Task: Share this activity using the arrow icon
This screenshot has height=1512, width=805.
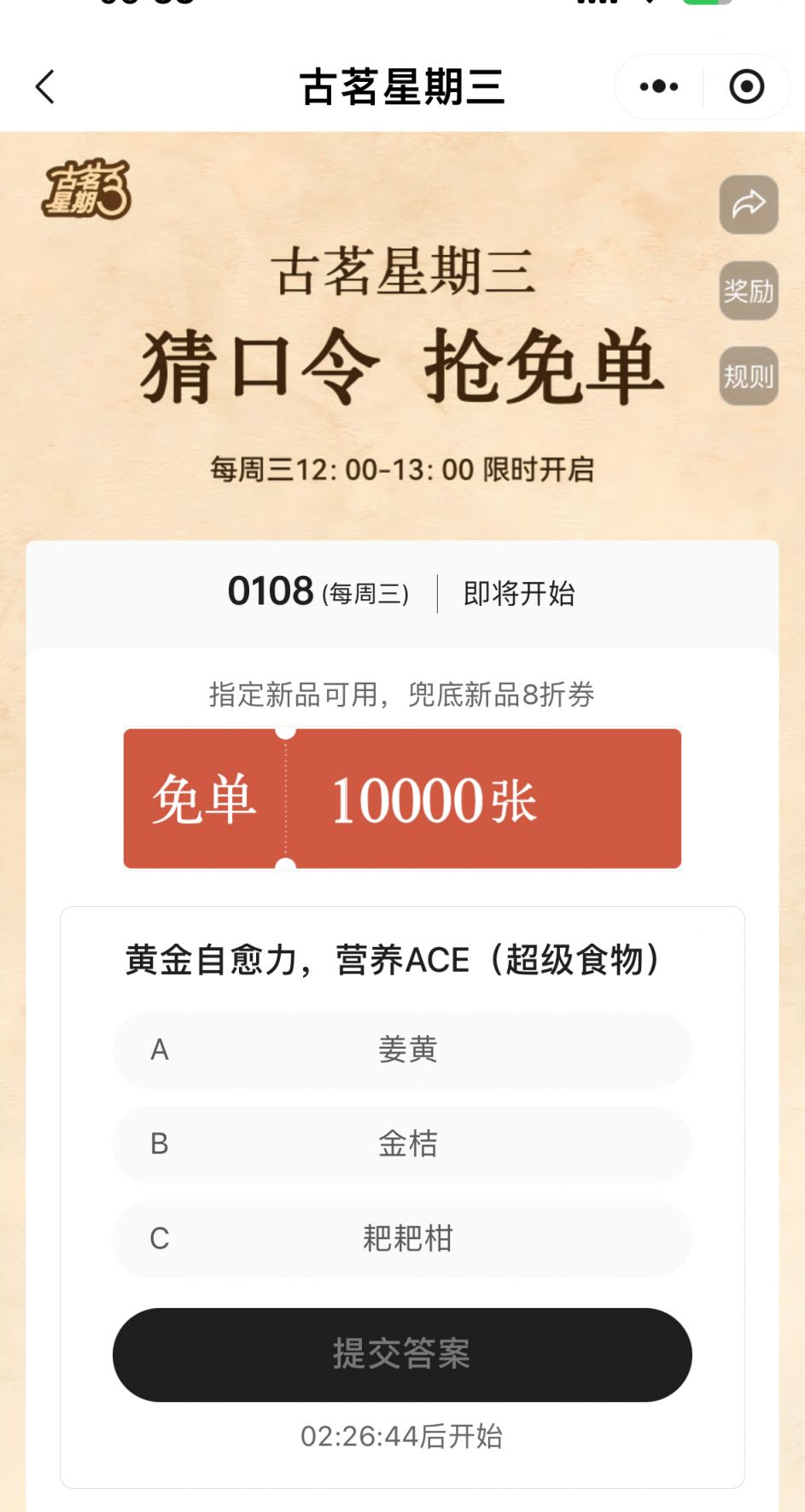Action: [x=748, y=205]
